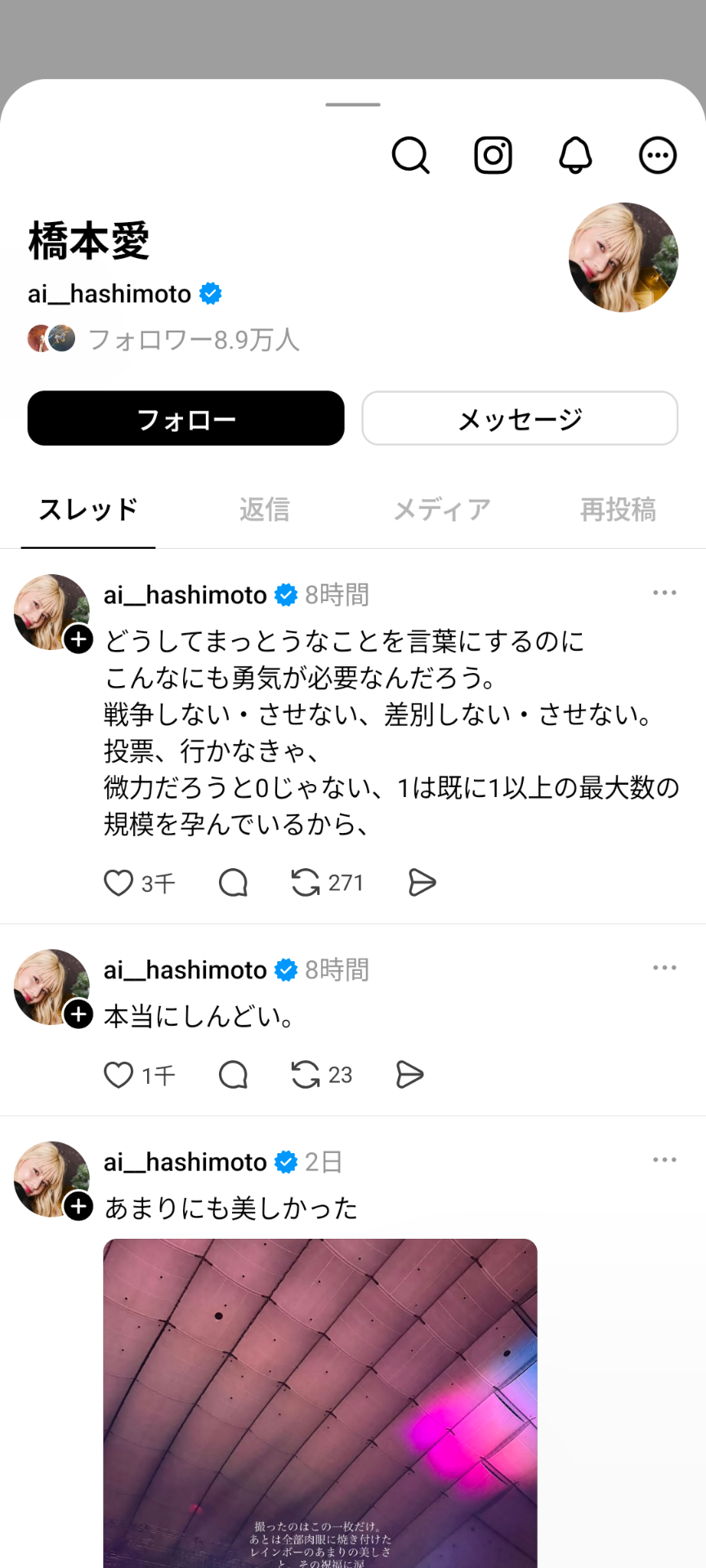Open the linked Instagram profile icon
The image size is (706, 1568).
pyautogui.click(x=494, y=155)
